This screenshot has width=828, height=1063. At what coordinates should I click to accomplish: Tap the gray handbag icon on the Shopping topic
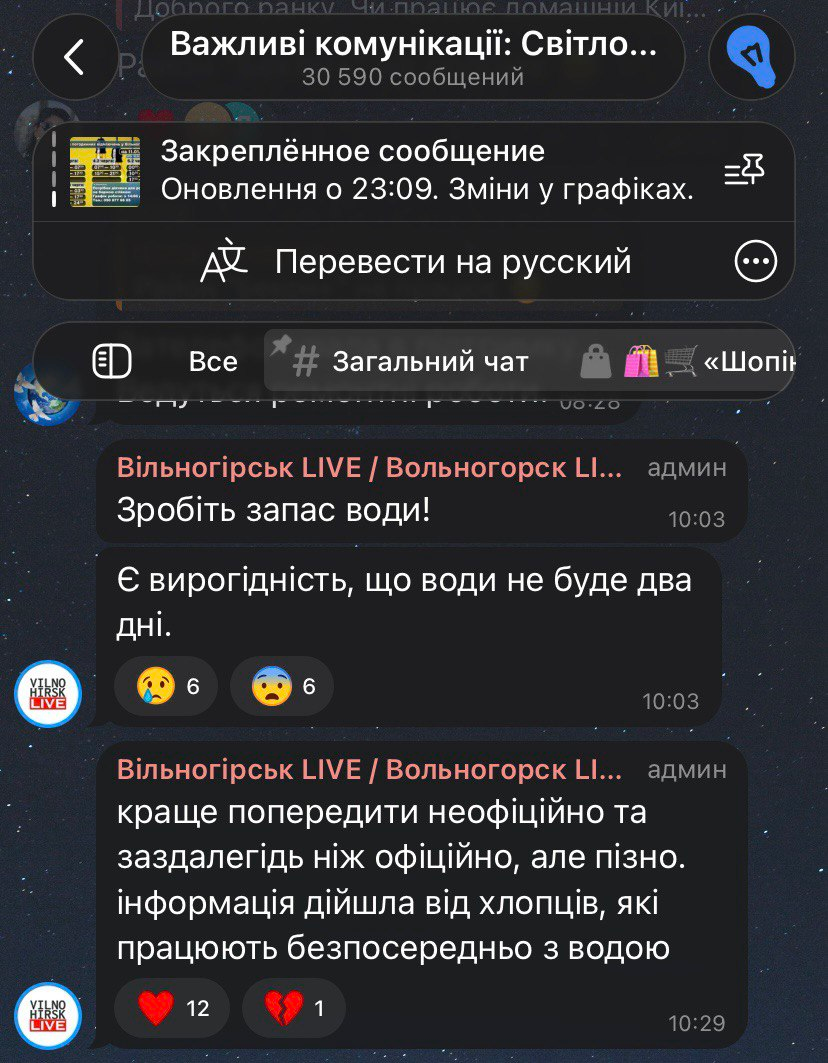pyautogui.click(x=596, y=361)
